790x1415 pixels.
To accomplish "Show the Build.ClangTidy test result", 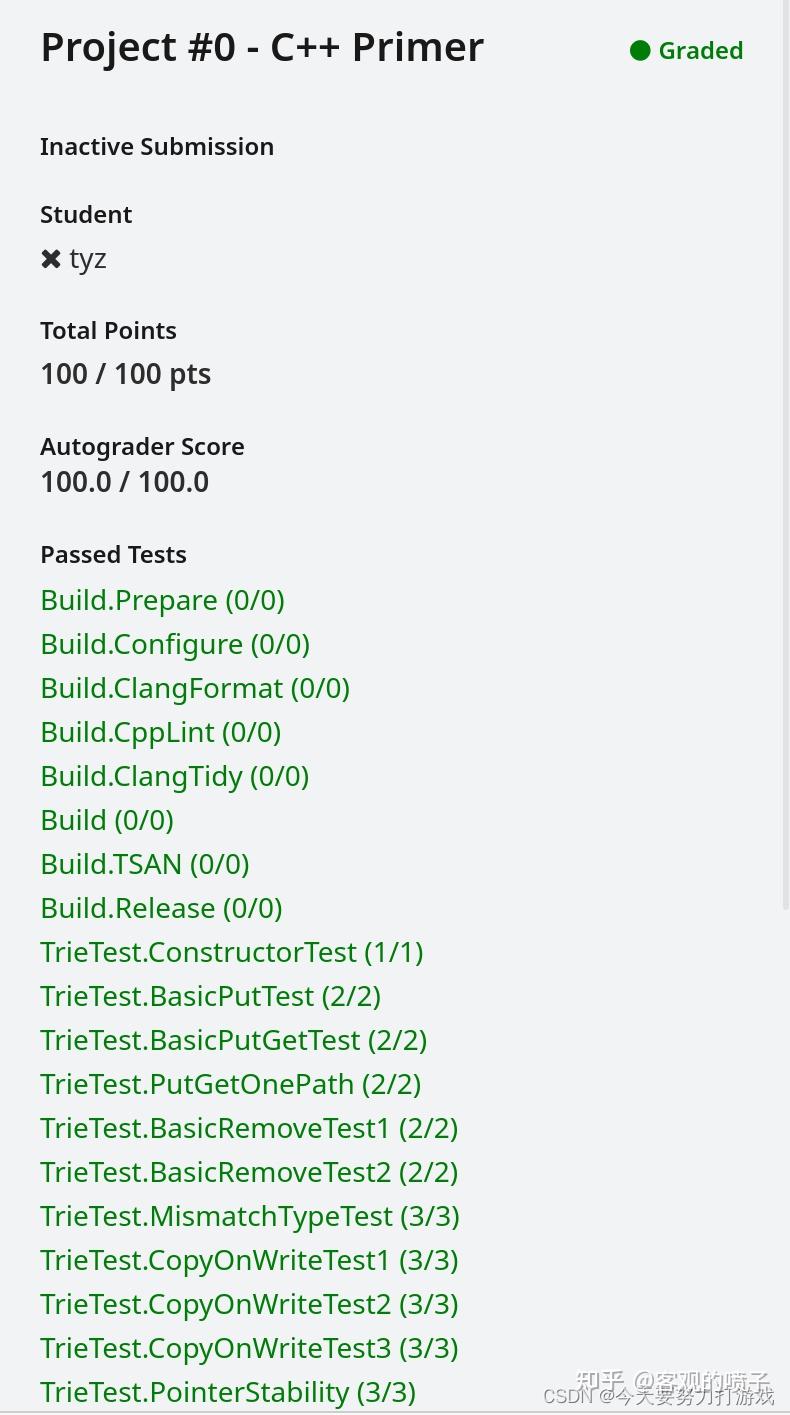I will [x=174, y=776].
